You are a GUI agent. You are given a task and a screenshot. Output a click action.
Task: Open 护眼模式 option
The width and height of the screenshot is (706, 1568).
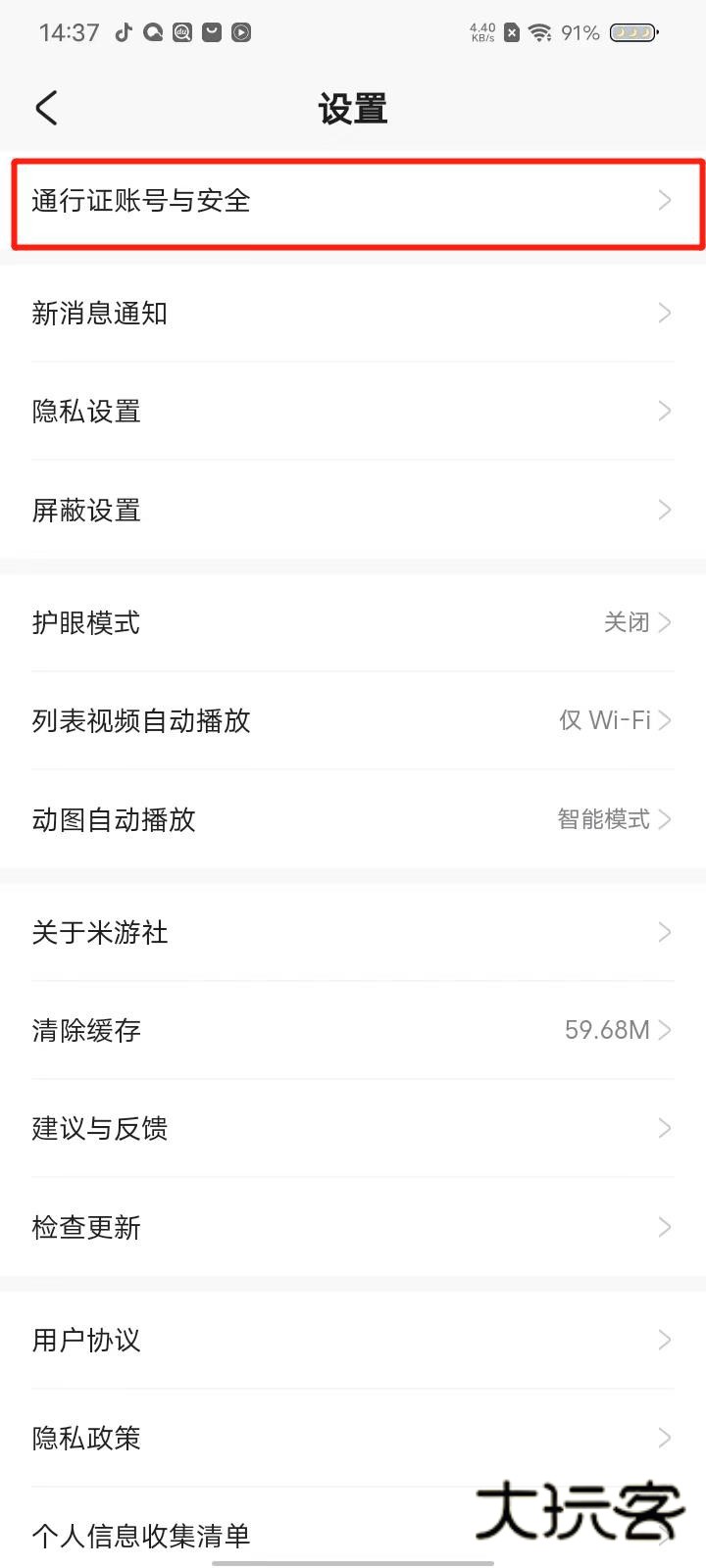[x=353, y=623]
